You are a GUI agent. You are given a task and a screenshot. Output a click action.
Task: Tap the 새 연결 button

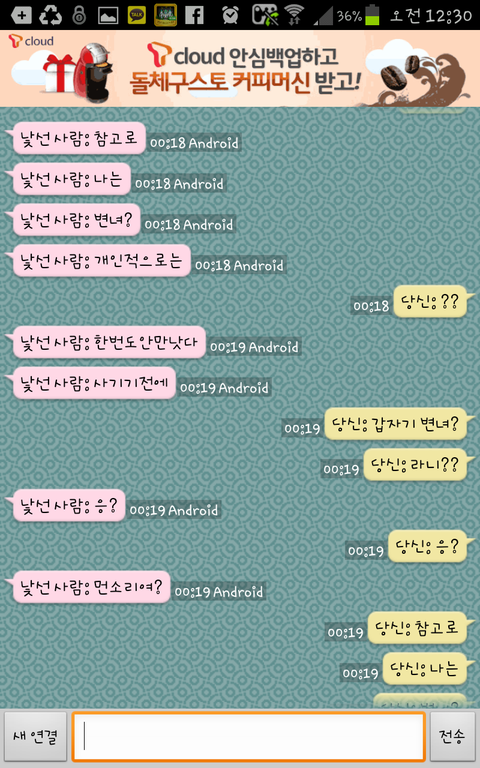point(35,736)
